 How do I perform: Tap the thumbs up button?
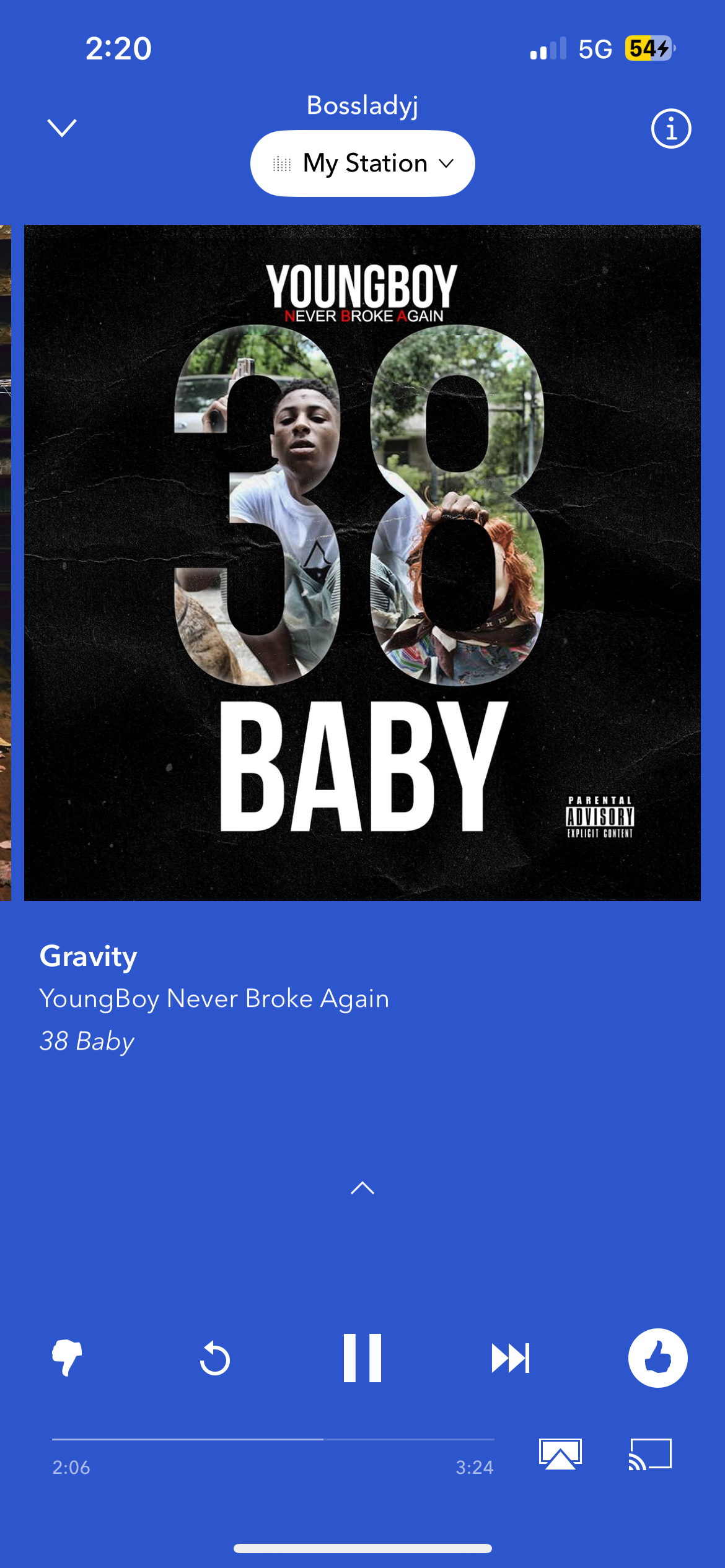point(658,1358)
